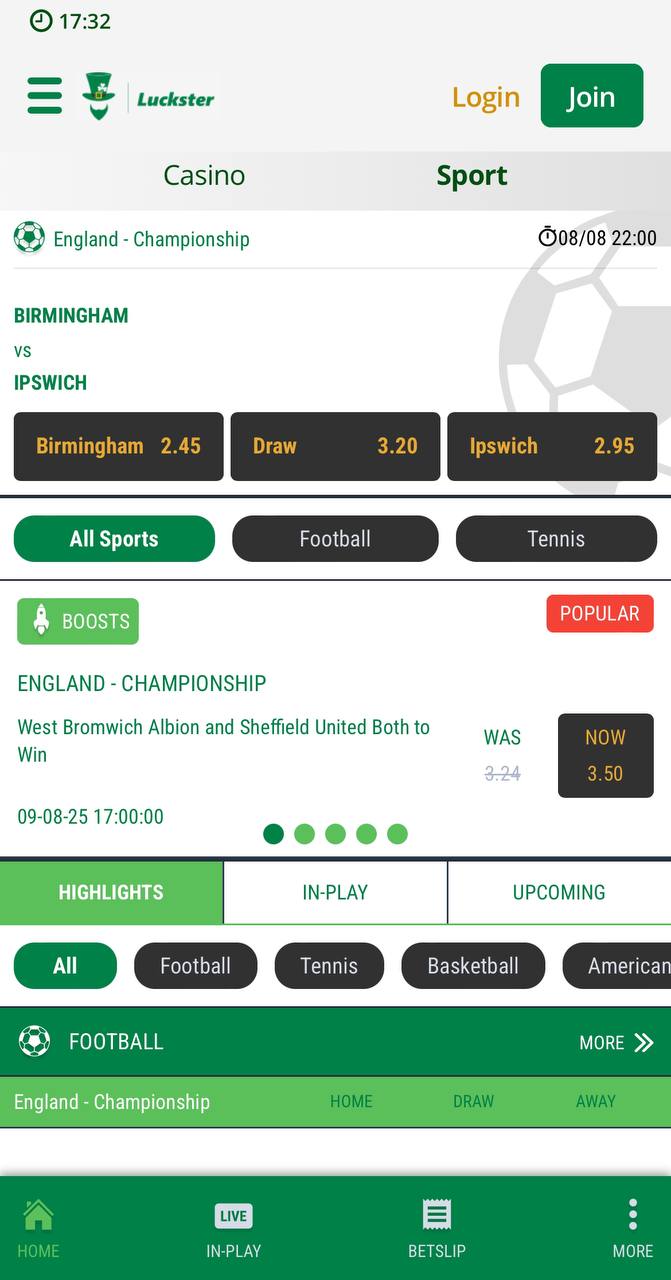The width and height of the screenshot is (671, 1280).
Task: Select Ipswich 2.95 odds
Action: pyautogui.click(x=552, y=446)
